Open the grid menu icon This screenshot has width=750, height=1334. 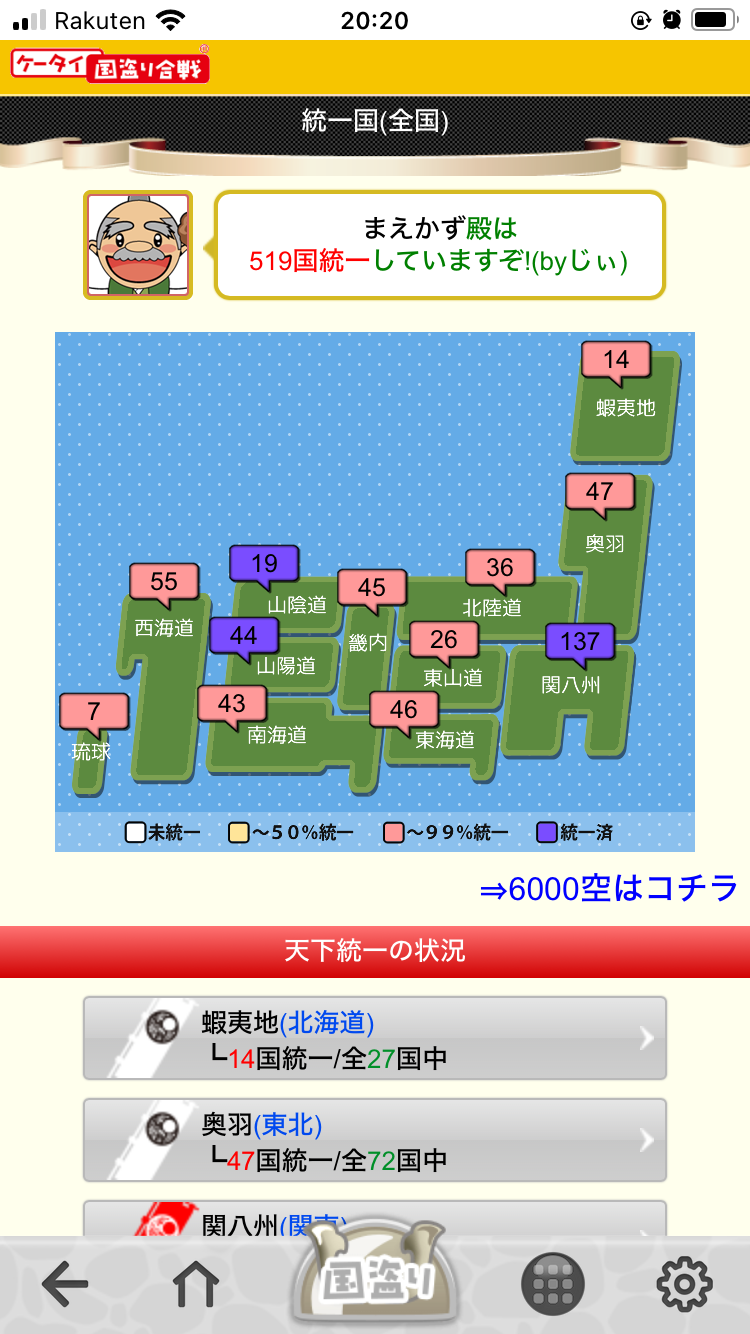tap(553, 1284)
